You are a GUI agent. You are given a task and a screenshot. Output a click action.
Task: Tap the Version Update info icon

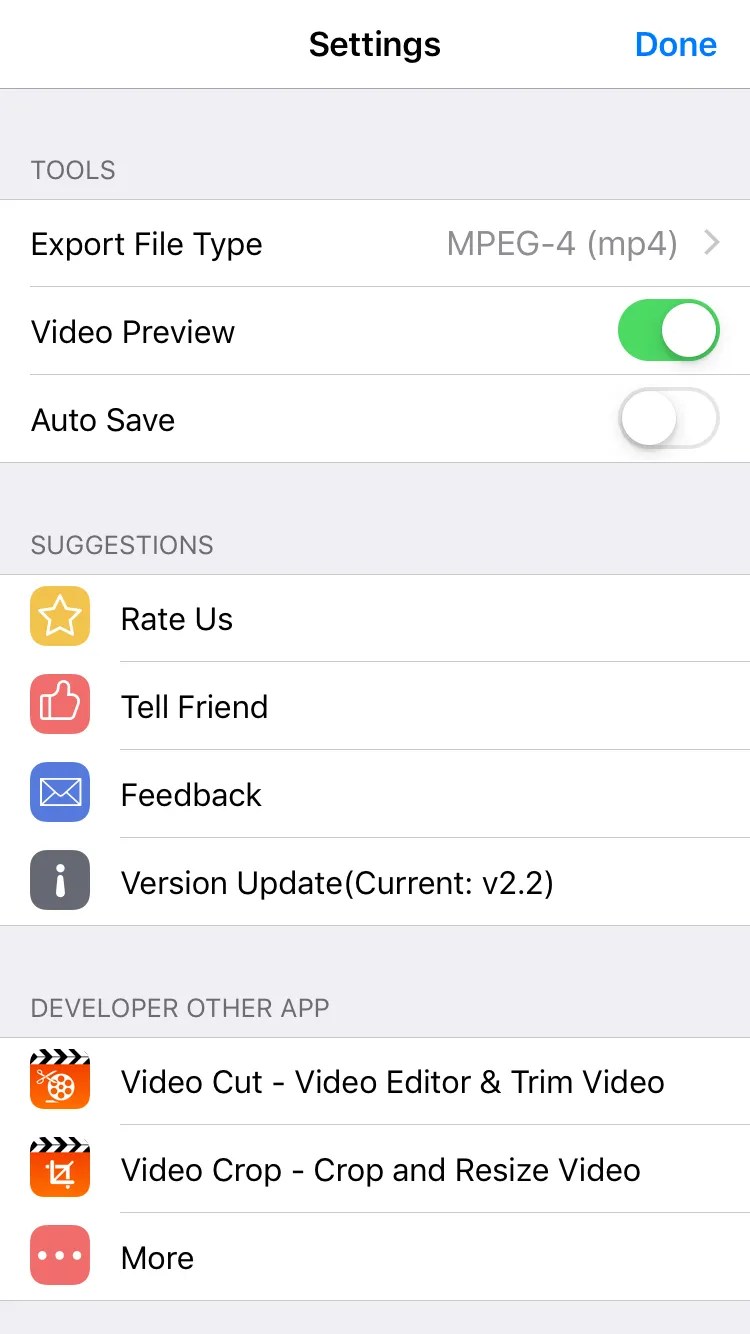[x=60, y=880]
